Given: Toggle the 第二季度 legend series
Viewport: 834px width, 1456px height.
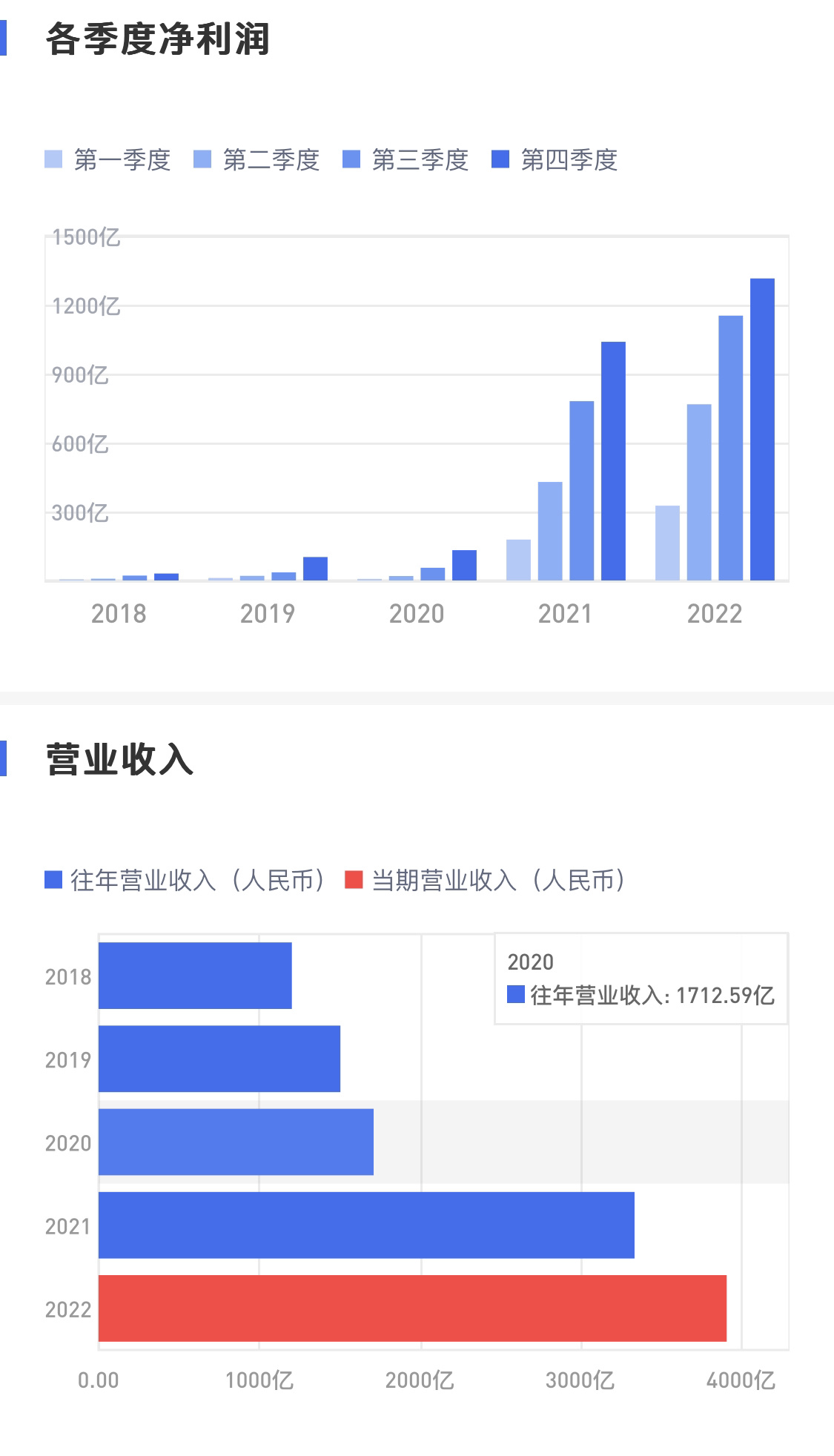Looking at the screenshot, I should coord(257,159).
